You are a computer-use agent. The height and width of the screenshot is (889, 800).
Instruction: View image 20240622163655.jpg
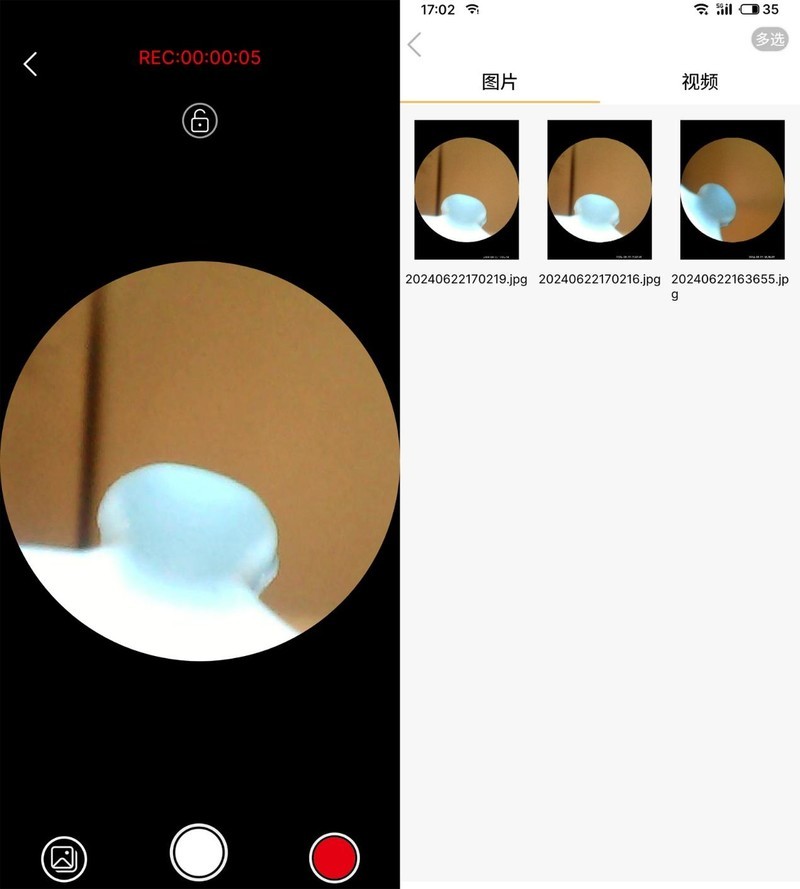point(732,190)
